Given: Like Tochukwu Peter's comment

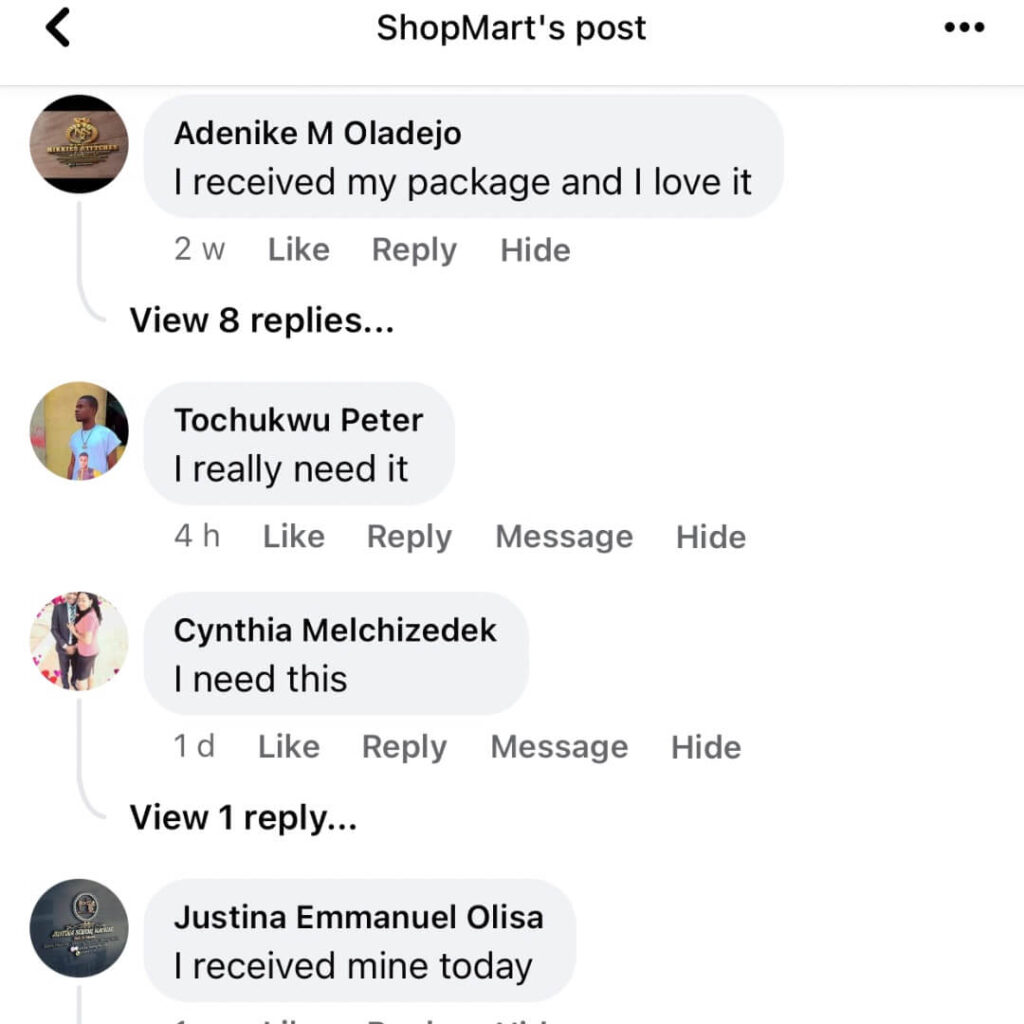Looking at the screenshot, I should point(293,537).
